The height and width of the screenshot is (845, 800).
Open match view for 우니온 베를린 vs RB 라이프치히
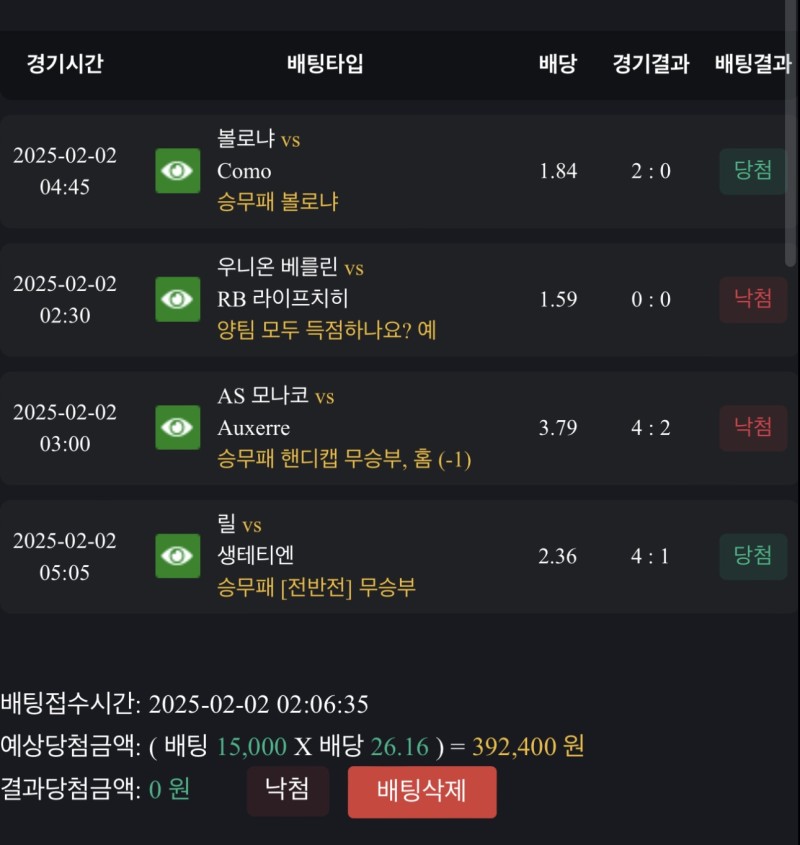pyautogui.click(x=178, y=299)
